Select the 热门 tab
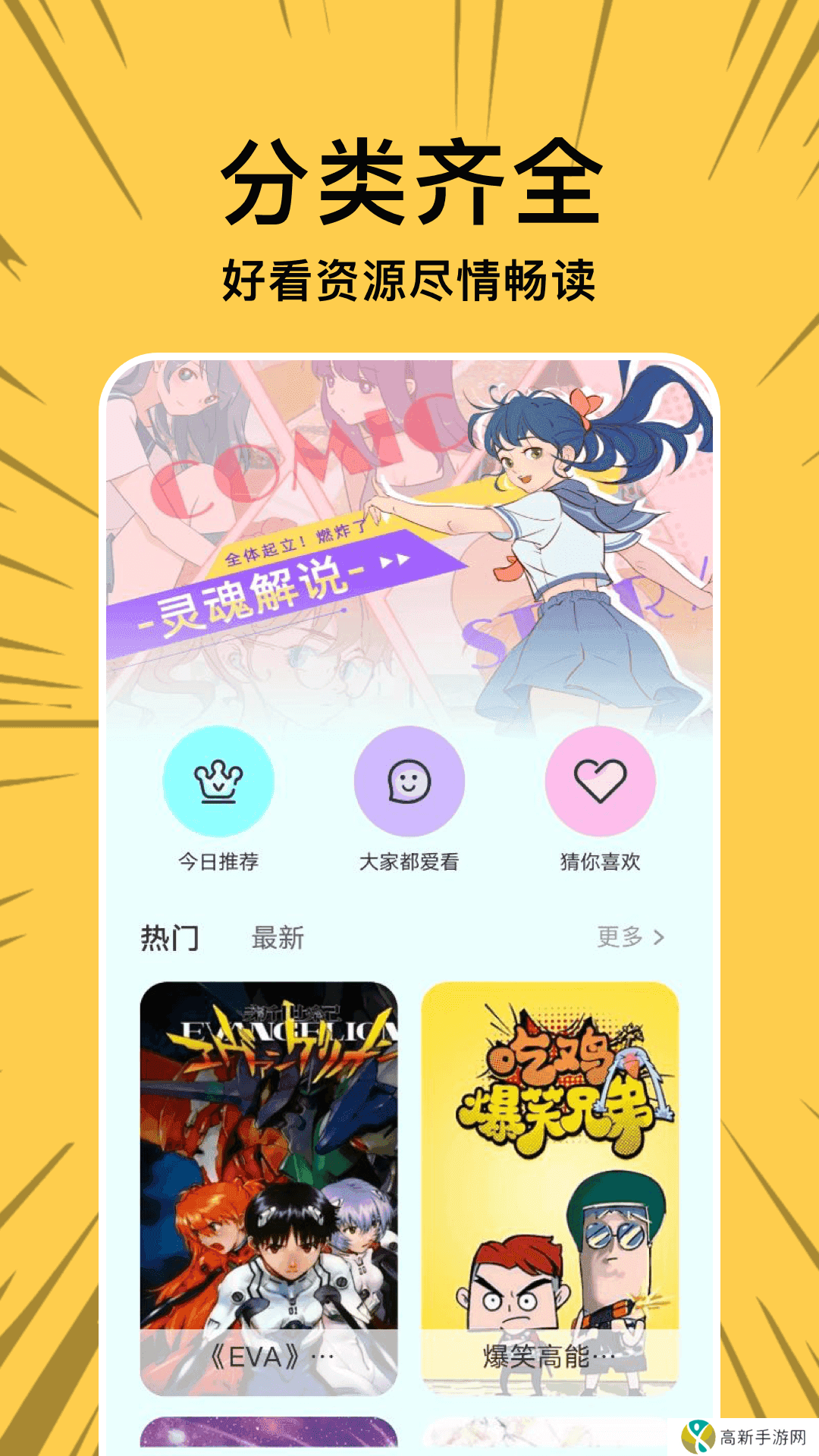Viewport: 819px width, 1456px height. point(171,939)
